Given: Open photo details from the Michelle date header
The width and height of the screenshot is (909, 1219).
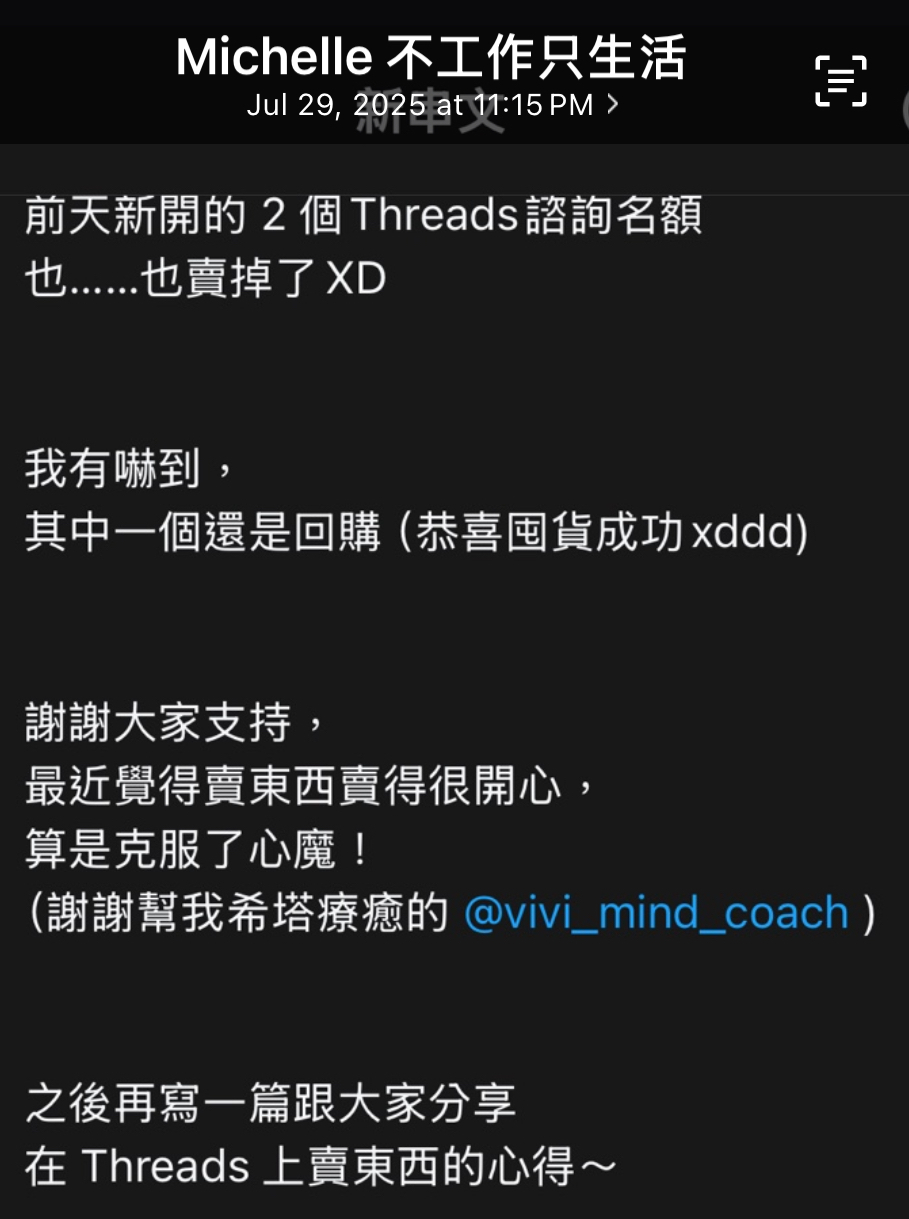Looking at the screenshot, I should coord(432,104).
